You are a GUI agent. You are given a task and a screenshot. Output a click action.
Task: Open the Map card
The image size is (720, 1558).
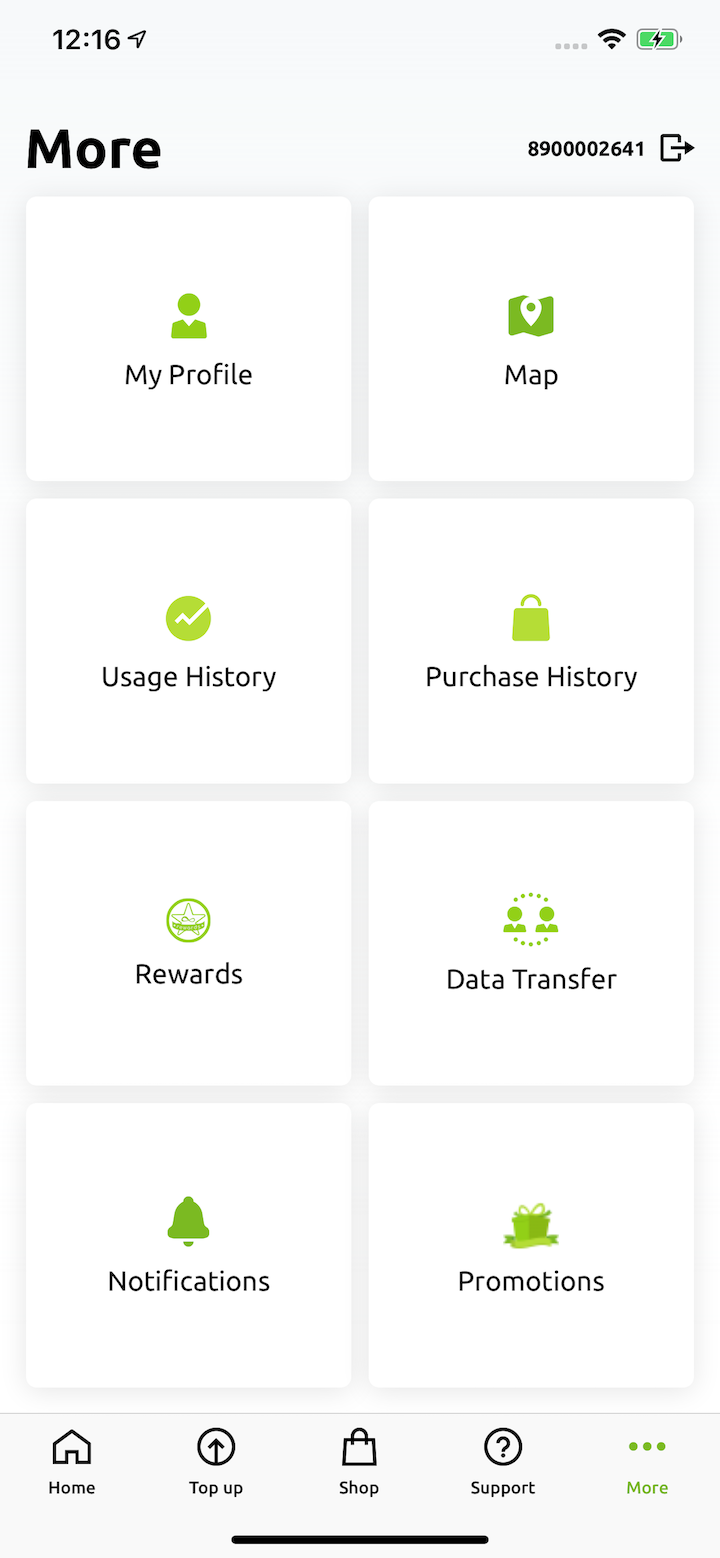[531, 339]
